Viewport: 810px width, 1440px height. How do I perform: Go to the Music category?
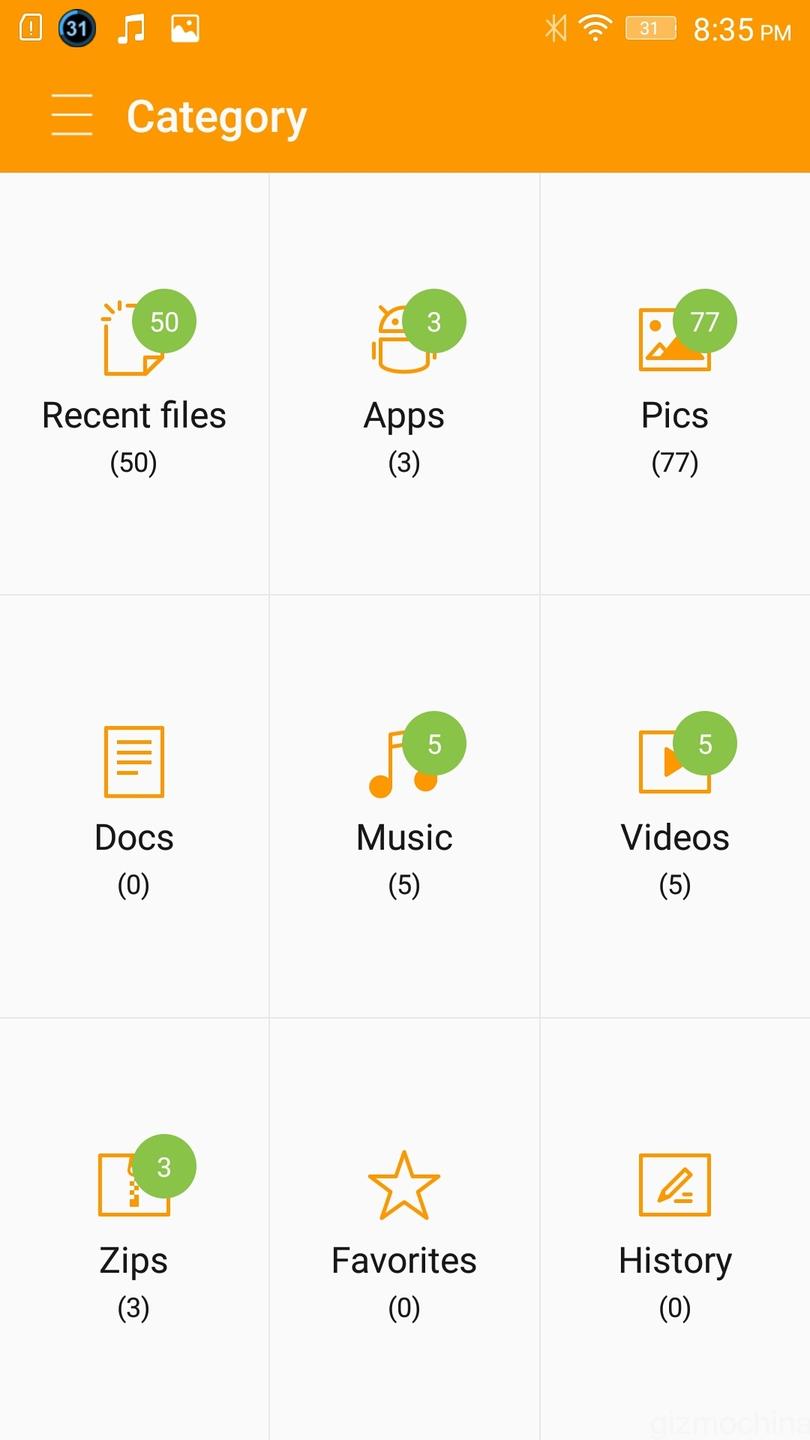[x=404, y=805]
